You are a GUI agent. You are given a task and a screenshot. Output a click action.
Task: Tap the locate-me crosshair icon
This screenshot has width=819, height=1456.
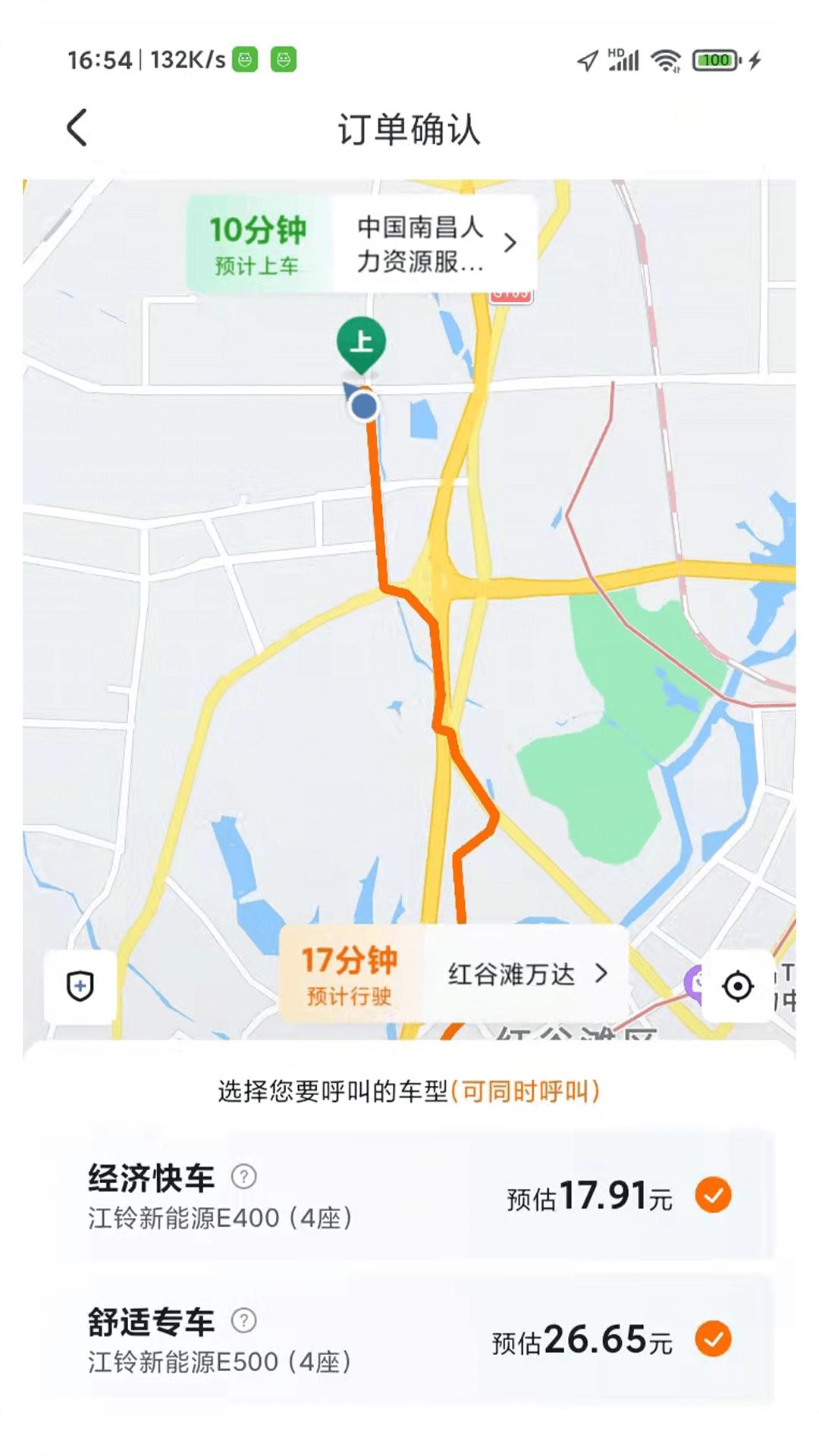[739, 985]
